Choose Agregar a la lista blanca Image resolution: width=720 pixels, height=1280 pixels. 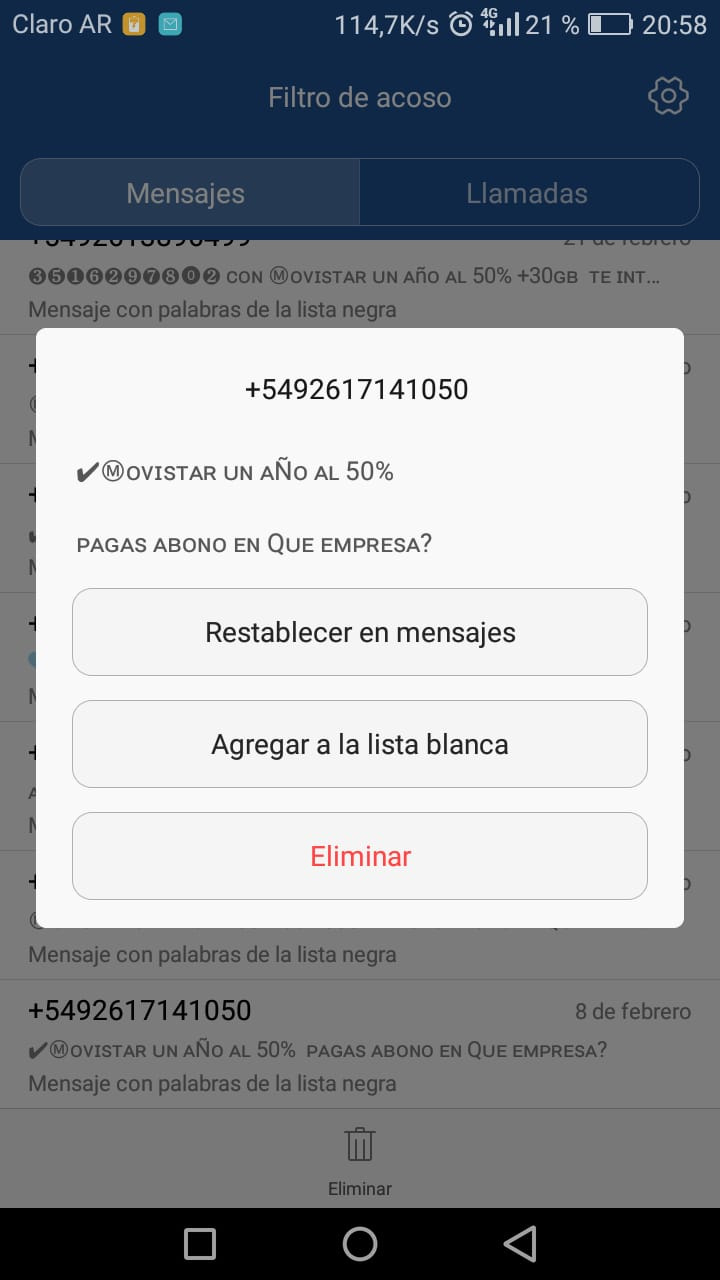click(360, 744)
